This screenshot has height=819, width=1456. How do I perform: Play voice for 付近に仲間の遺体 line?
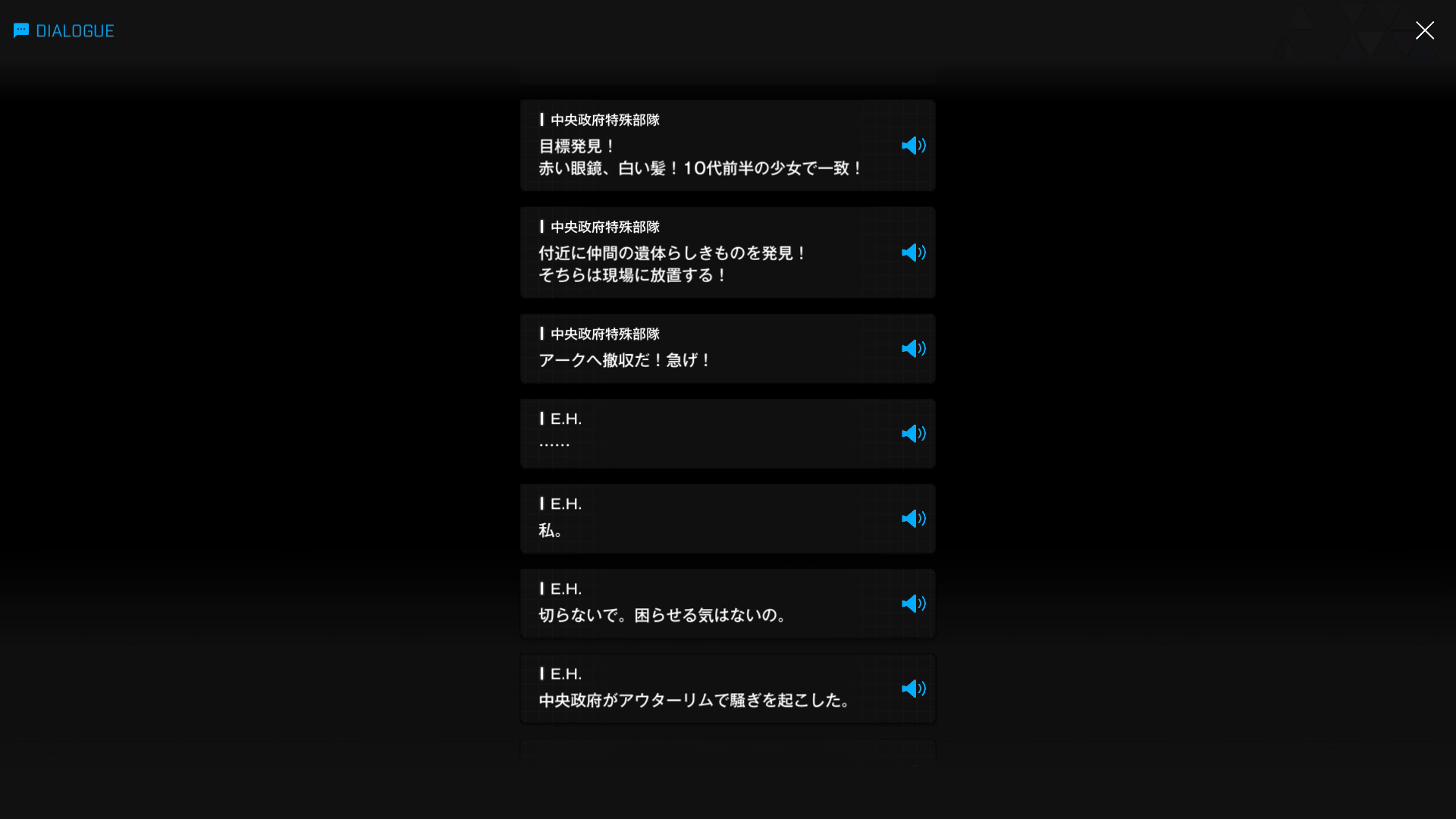click(913, 253)
